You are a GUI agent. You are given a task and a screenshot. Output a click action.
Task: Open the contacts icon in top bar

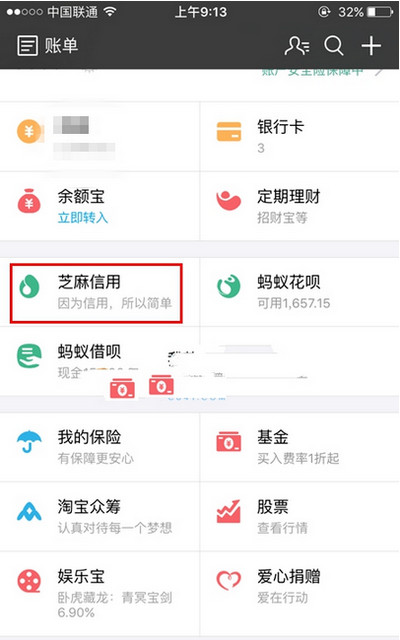point(297,45)
